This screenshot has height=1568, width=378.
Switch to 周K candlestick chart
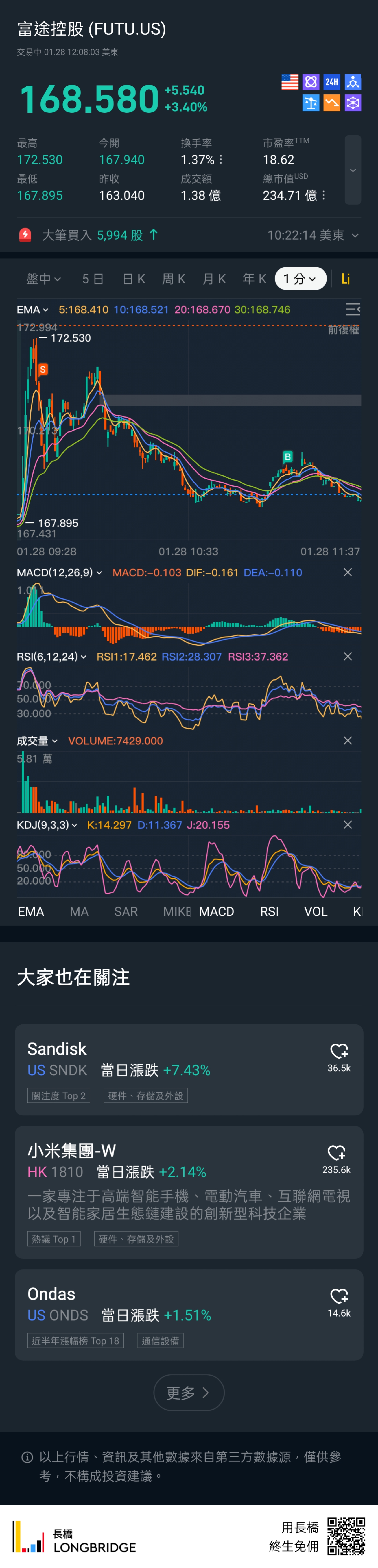click(x=174, y=279)
